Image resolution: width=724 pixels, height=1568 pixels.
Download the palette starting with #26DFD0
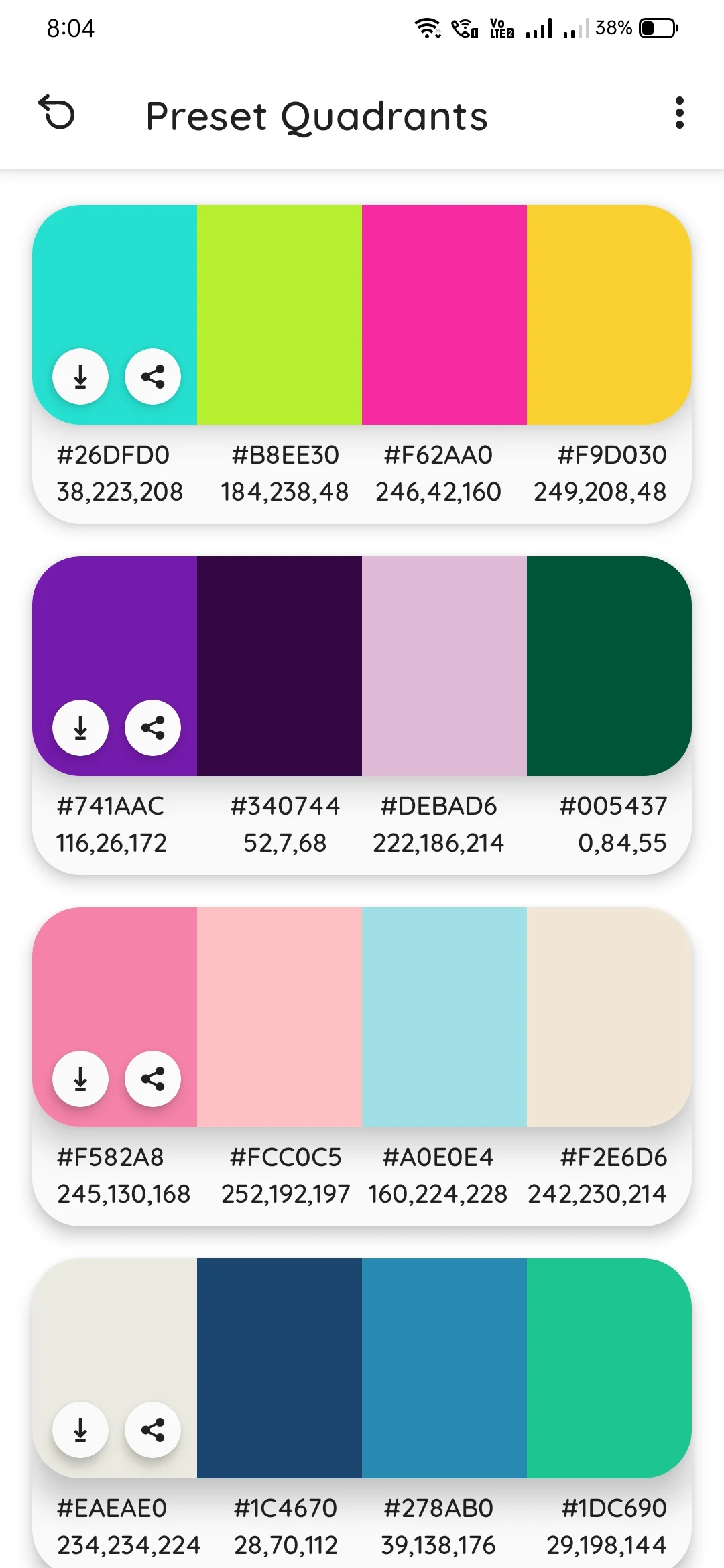[x=80, y=377]
